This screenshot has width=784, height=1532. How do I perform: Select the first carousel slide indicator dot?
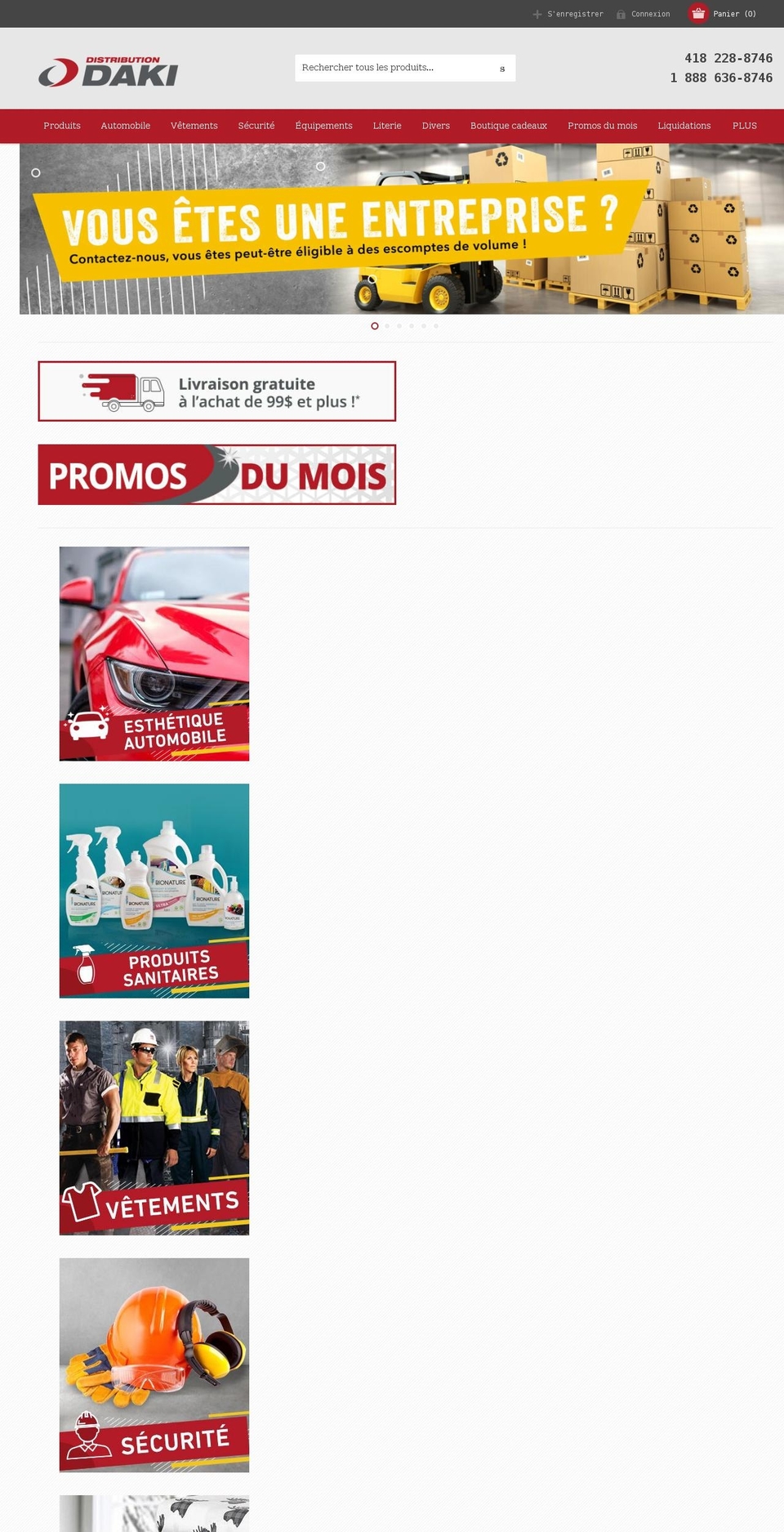click(375, 325)
